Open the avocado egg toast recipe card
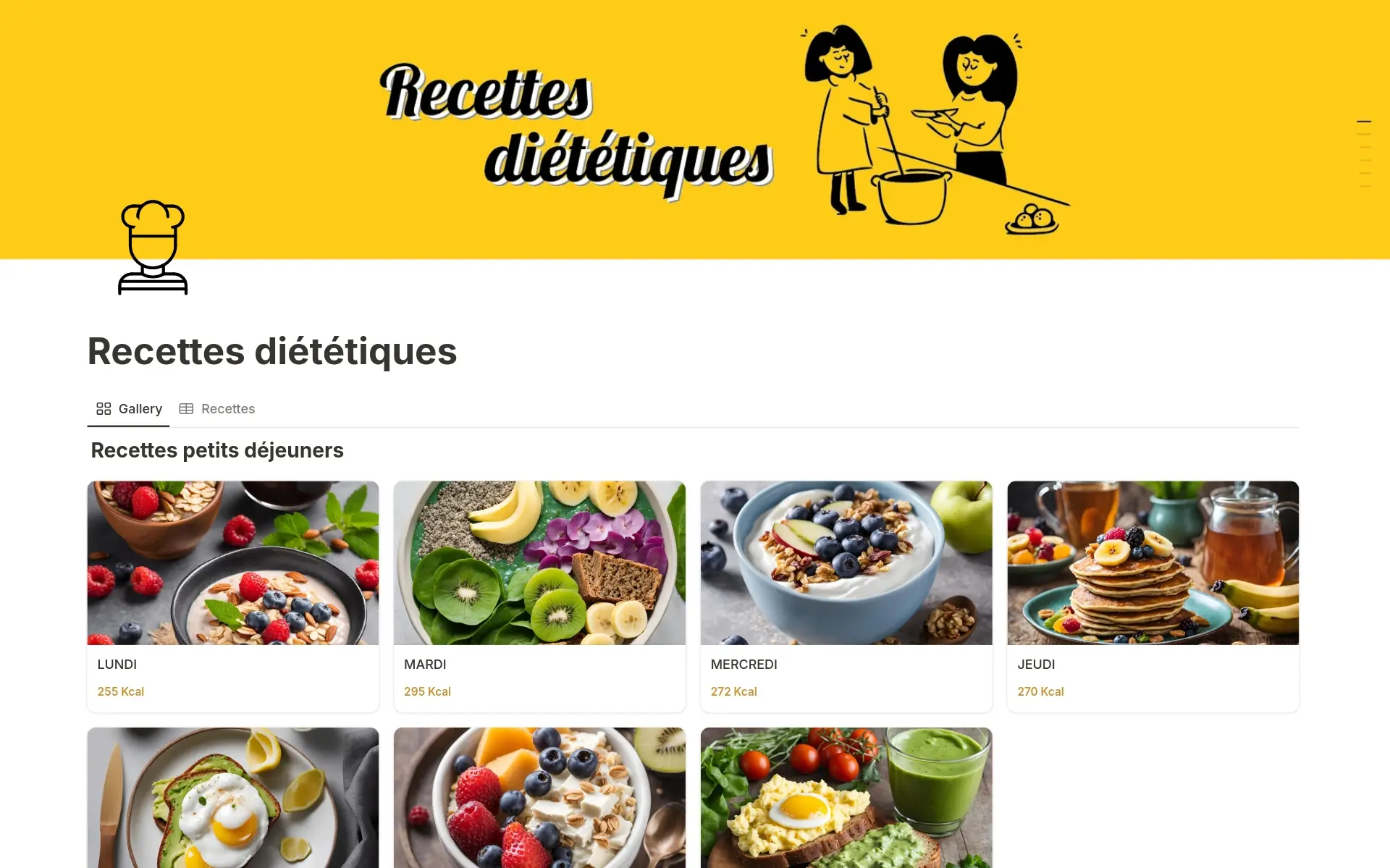 (232, 796)
